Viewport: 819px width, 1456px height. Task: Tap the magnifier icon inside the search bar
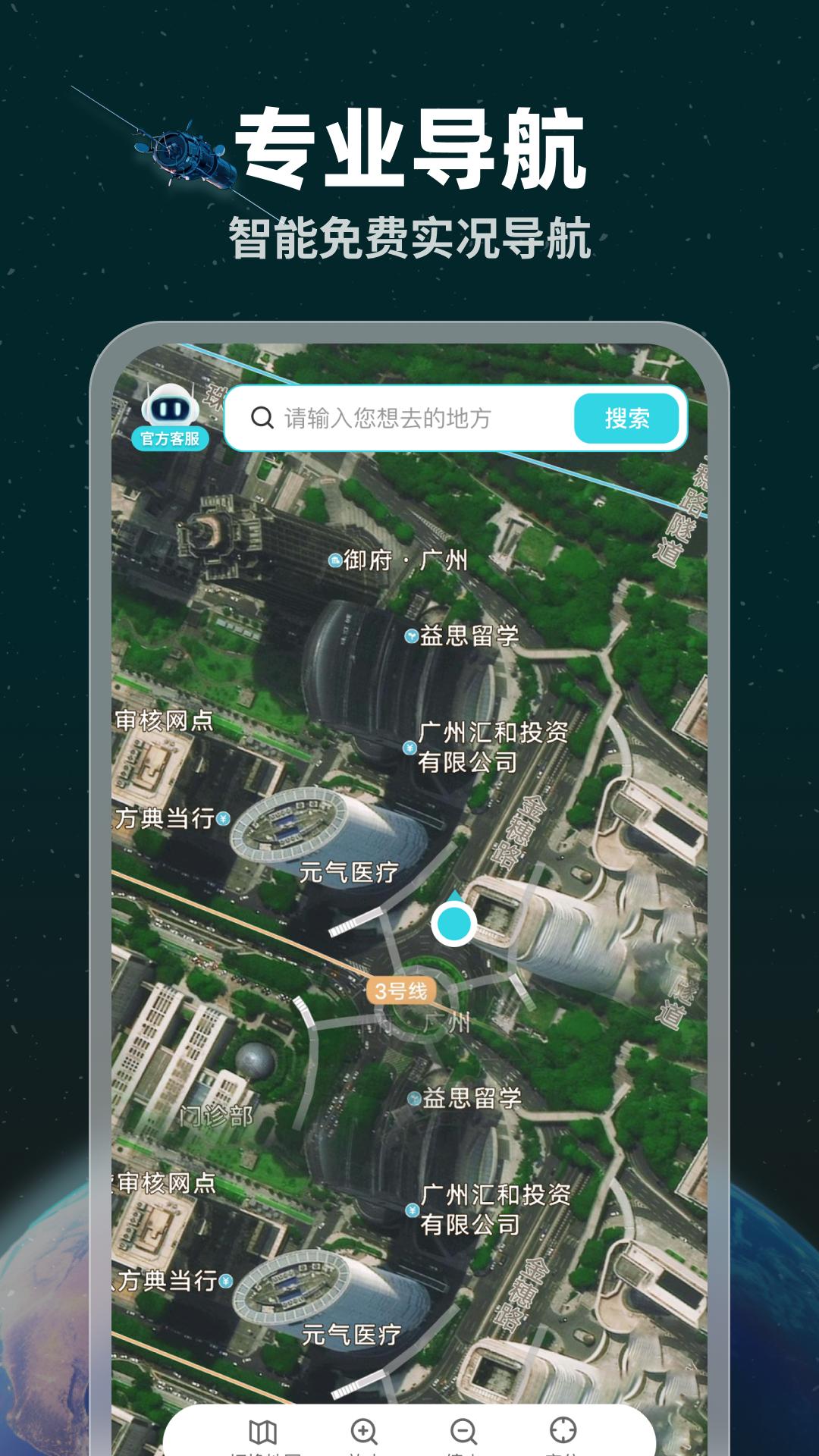[262, 416]
